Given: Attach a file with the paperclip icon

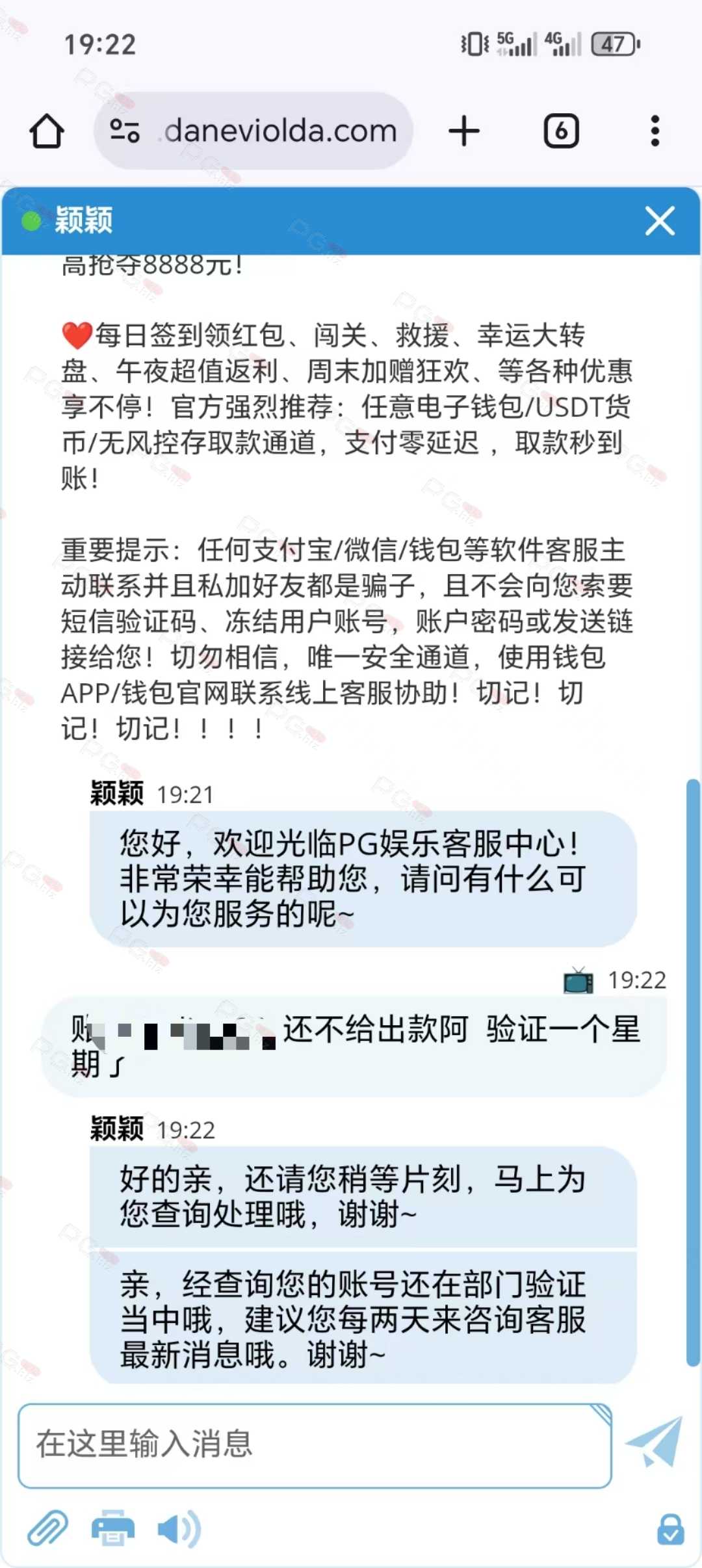Looking at the screenshot, I should click(47, 1529).
